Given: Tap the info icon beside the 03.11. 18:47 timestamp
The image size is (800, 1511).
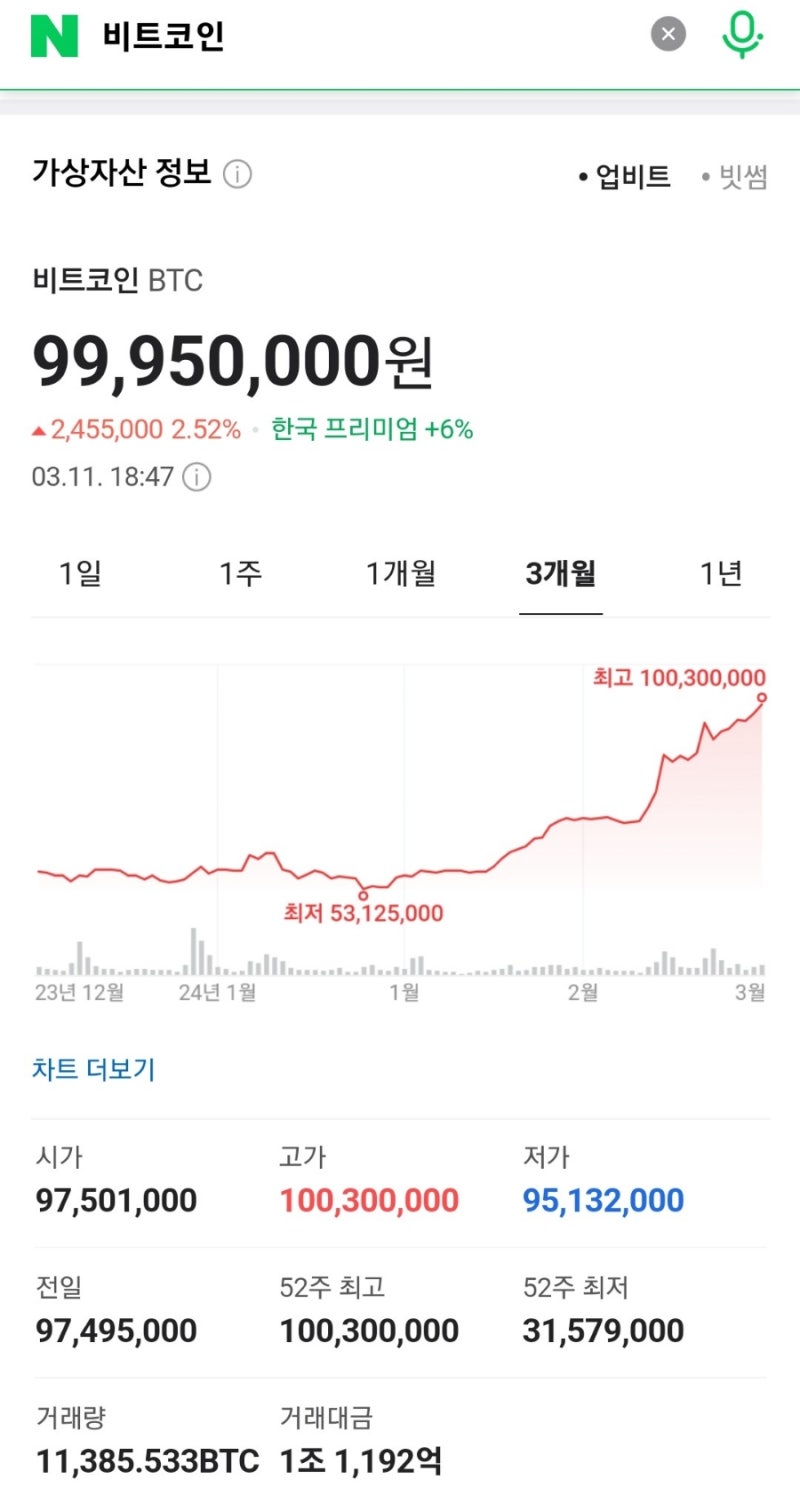Looking at the screenshot, I should [x=198, y=477].
